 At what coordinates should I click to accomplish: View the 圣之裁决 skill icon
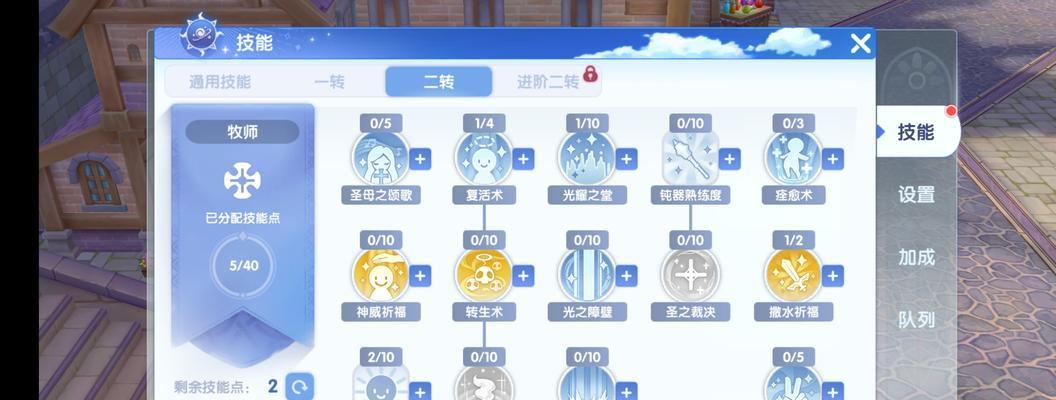tap(689, 273)
